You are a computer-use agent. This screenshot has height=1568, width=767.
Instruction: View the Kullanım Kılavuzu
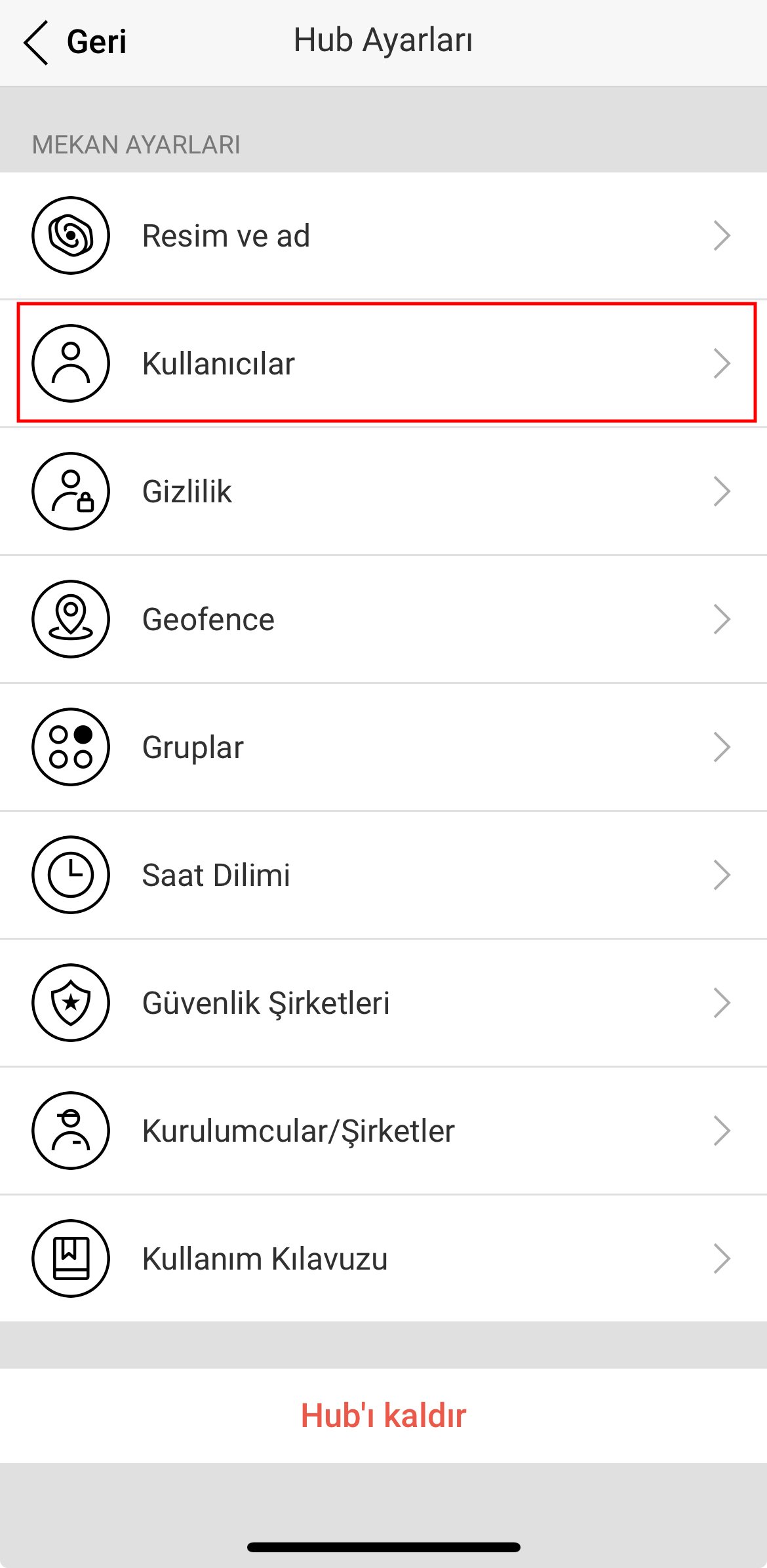[383, 1258]
